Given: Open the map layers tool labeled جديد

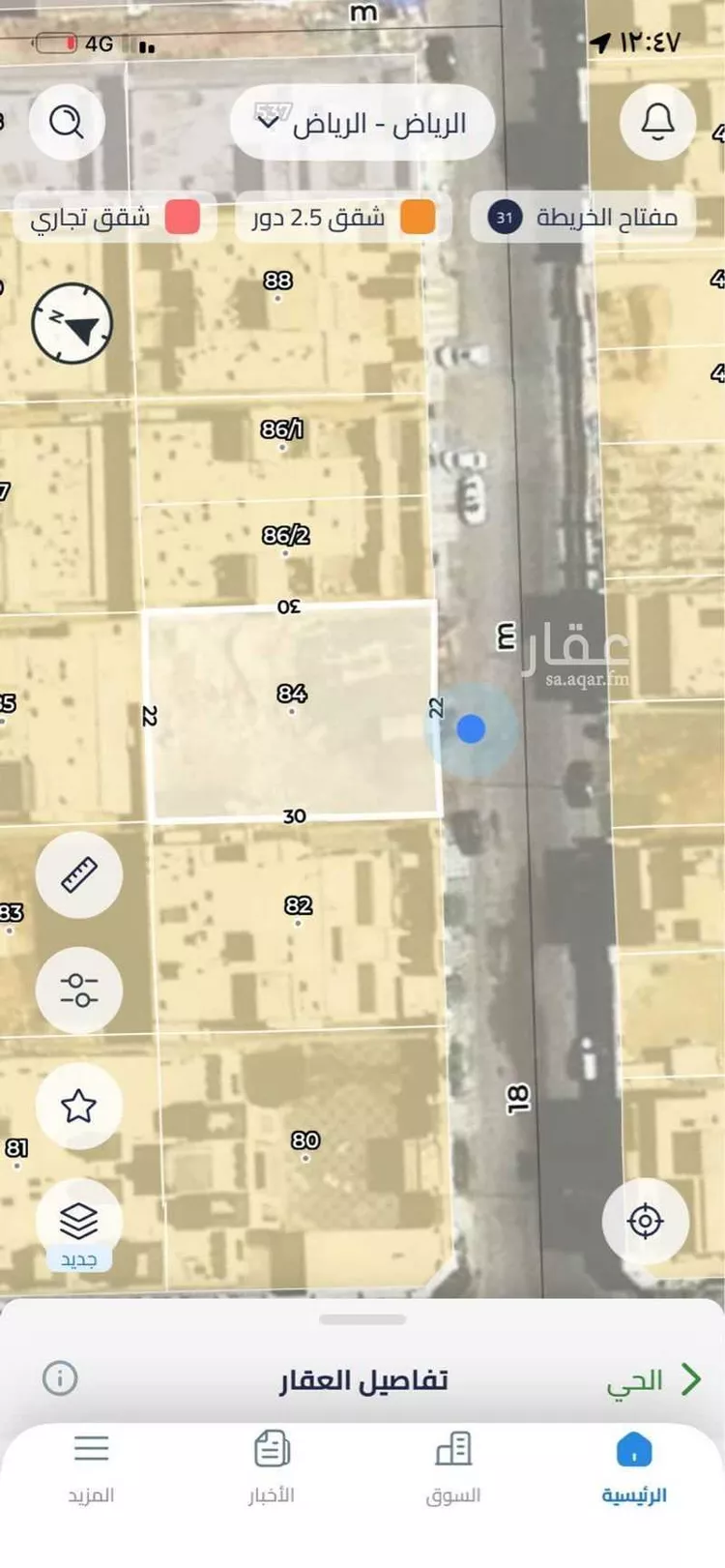Looking at the screenshot, I should [78, 1221].
